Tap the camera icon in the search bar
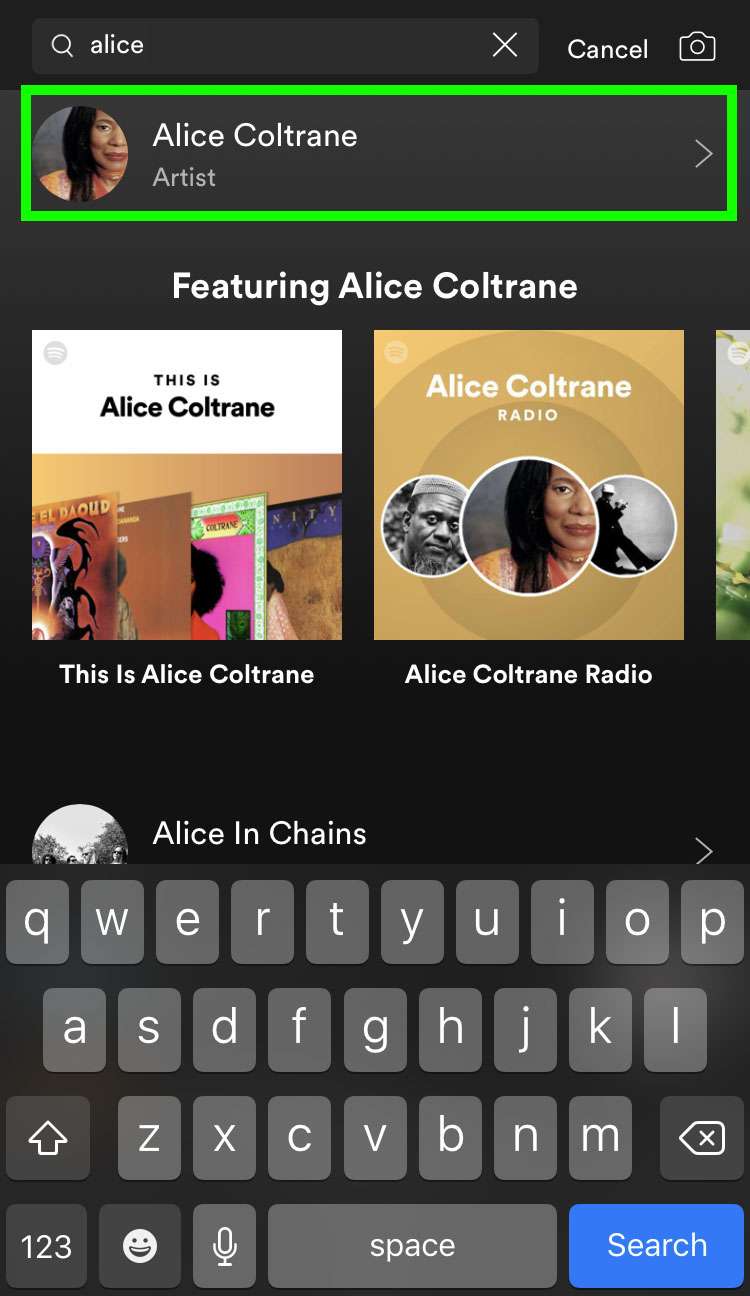 coord(696,46)
